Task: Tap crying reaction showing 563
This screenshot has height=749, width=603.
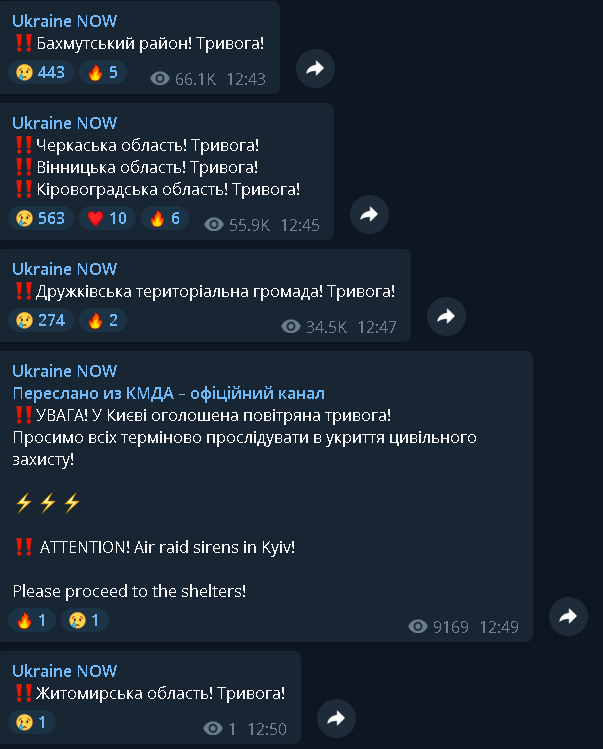Action: pyautogui.click(x=40, y=218)
